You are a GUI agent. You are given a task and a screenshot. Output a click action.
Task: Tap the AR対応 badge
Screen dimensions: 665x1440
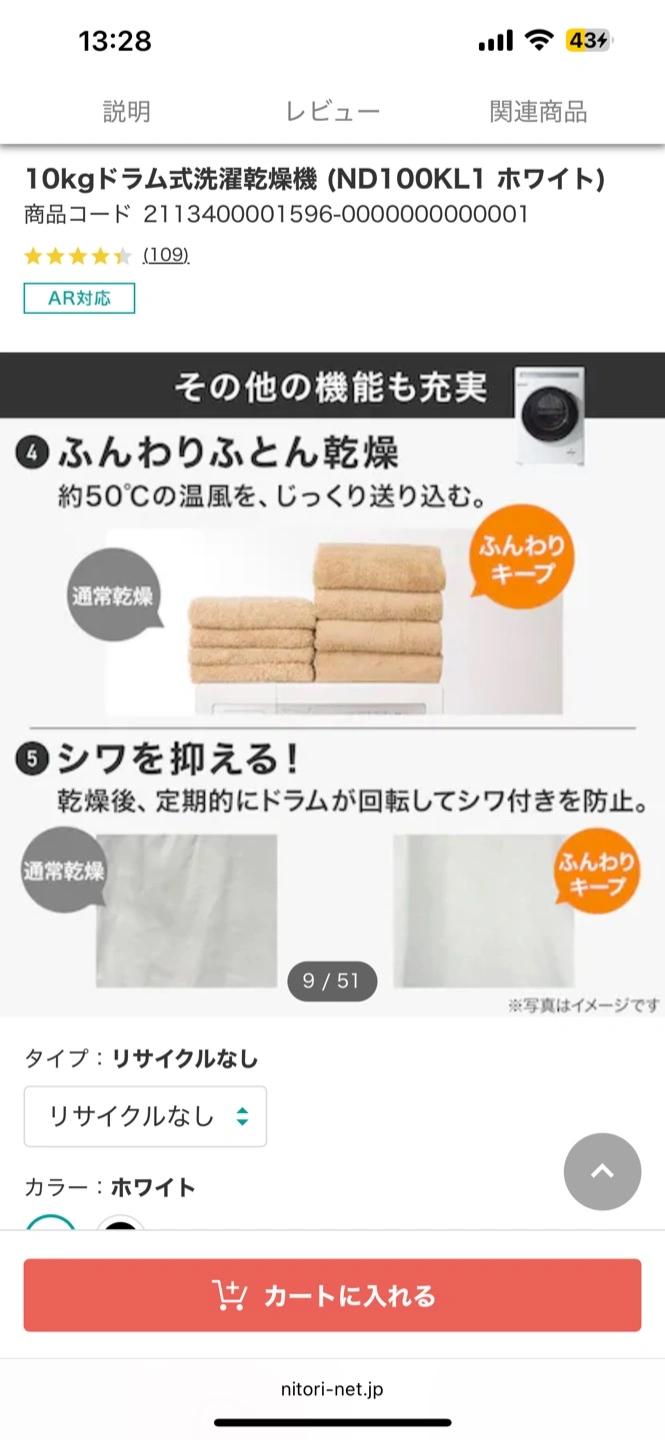79,298
